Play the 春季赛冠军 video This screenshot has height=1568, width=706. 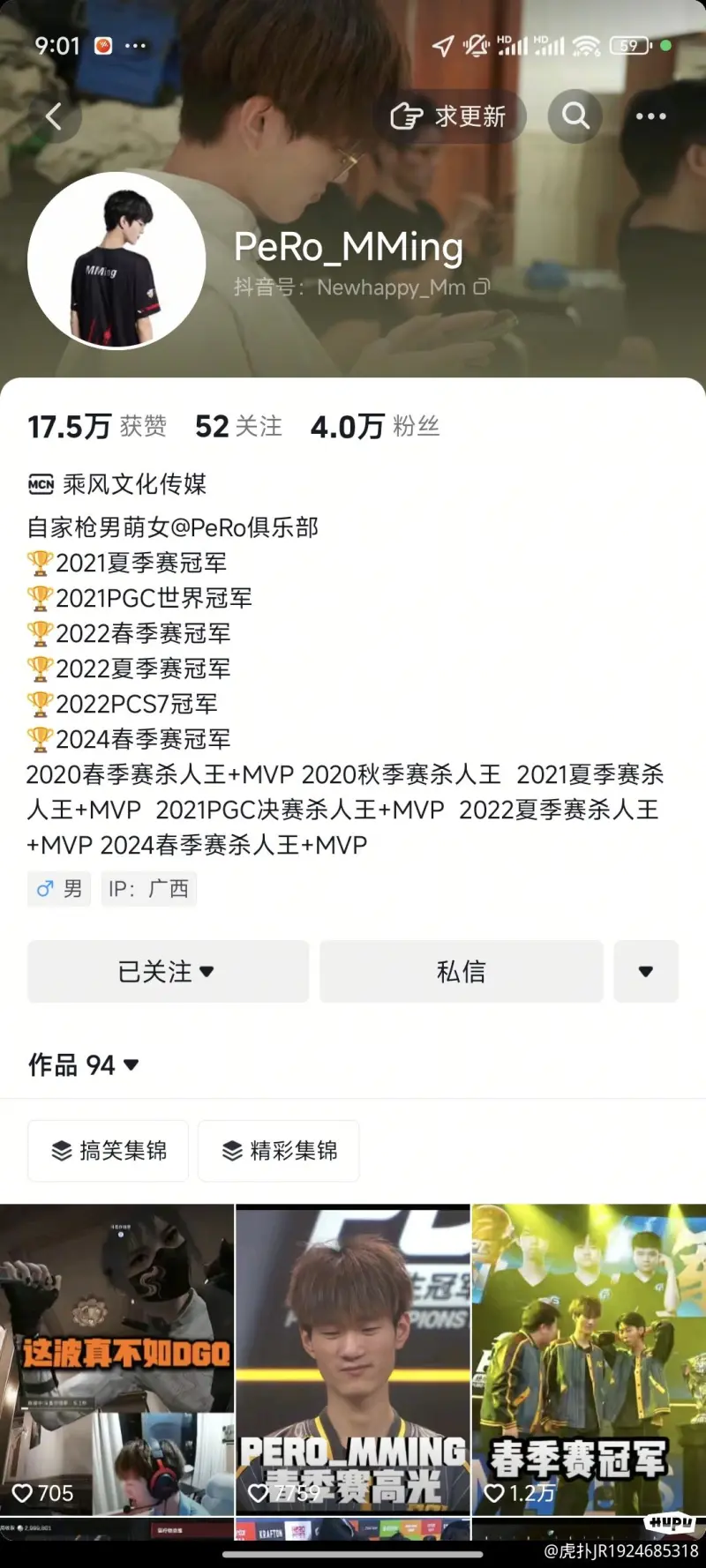tap(589, 1358)
